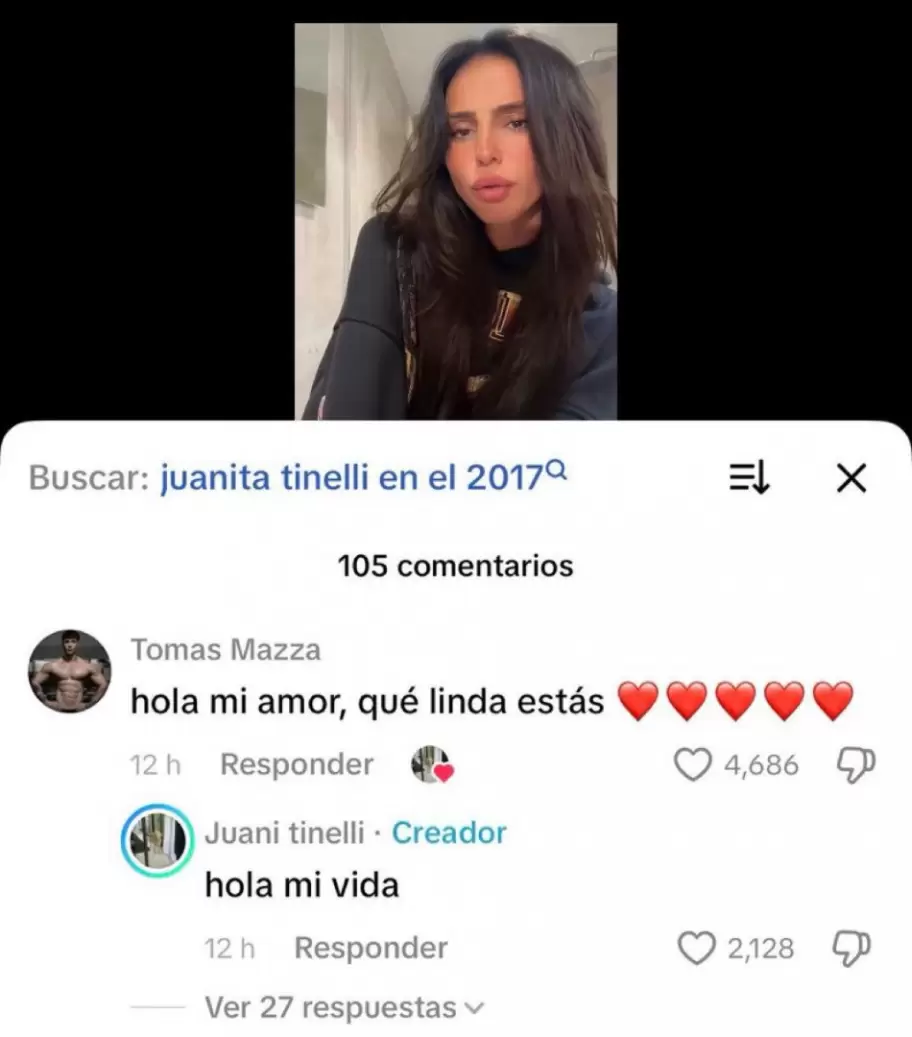Dislike Juani tinelli's reply with thumbs down

pyautogui.click(x=849, y=946)
